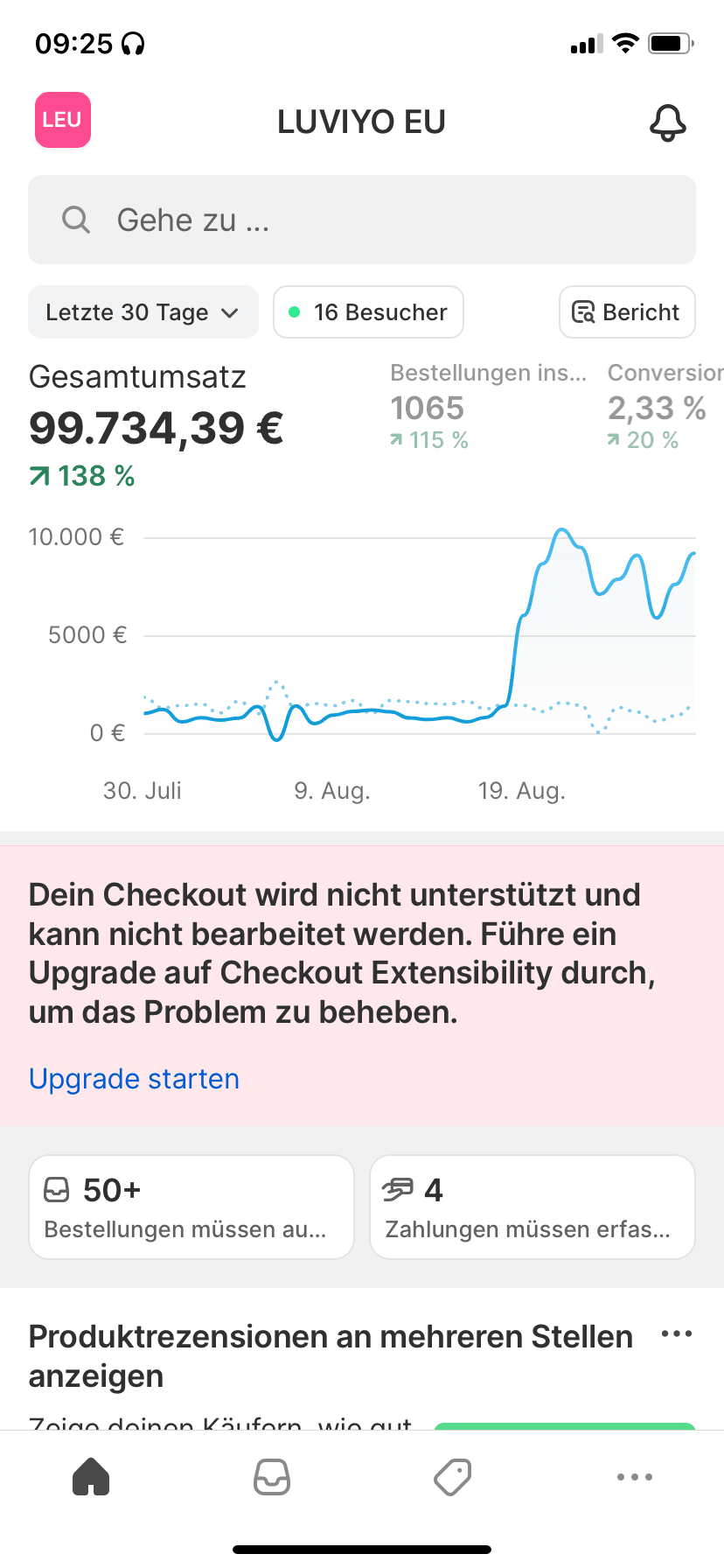Open options menu for Produktrezensionen card
This screenshot has width=724, height=1568.
[x=677, y=1334]
